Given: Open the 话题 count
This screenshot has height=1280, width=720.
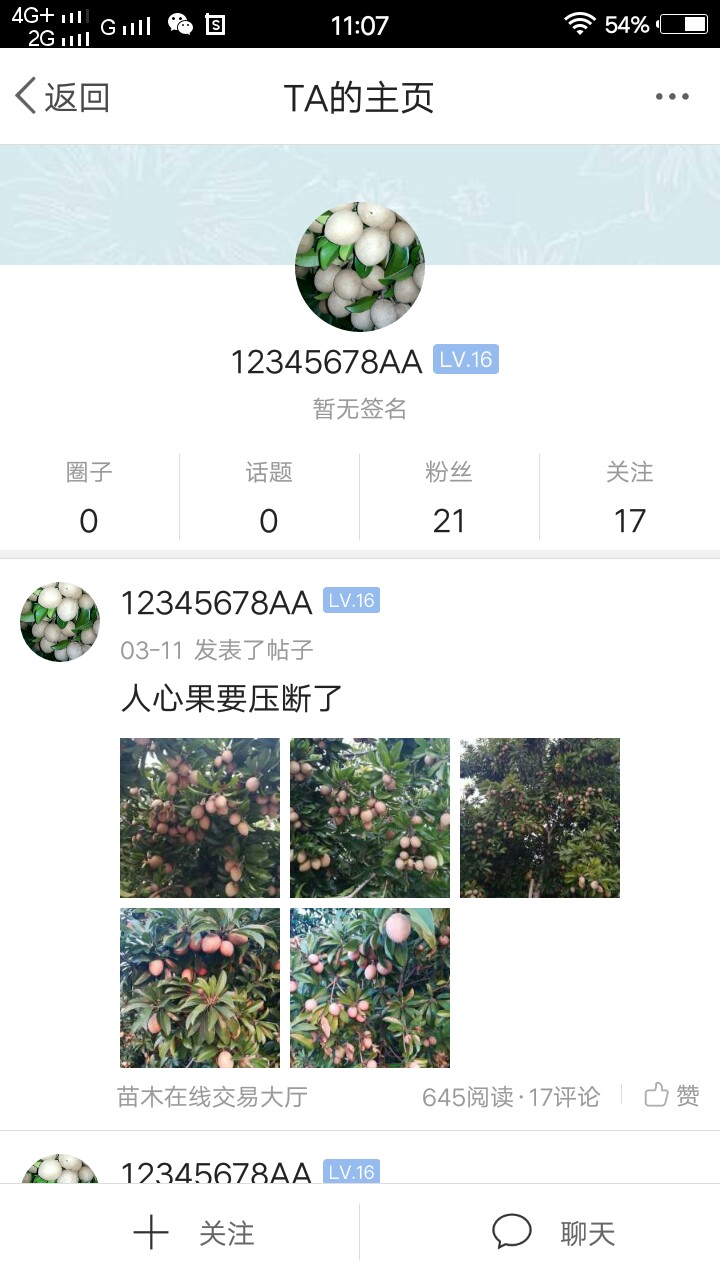Looking at the screenshot, I should pyautogui.click(x=269, y=497).
